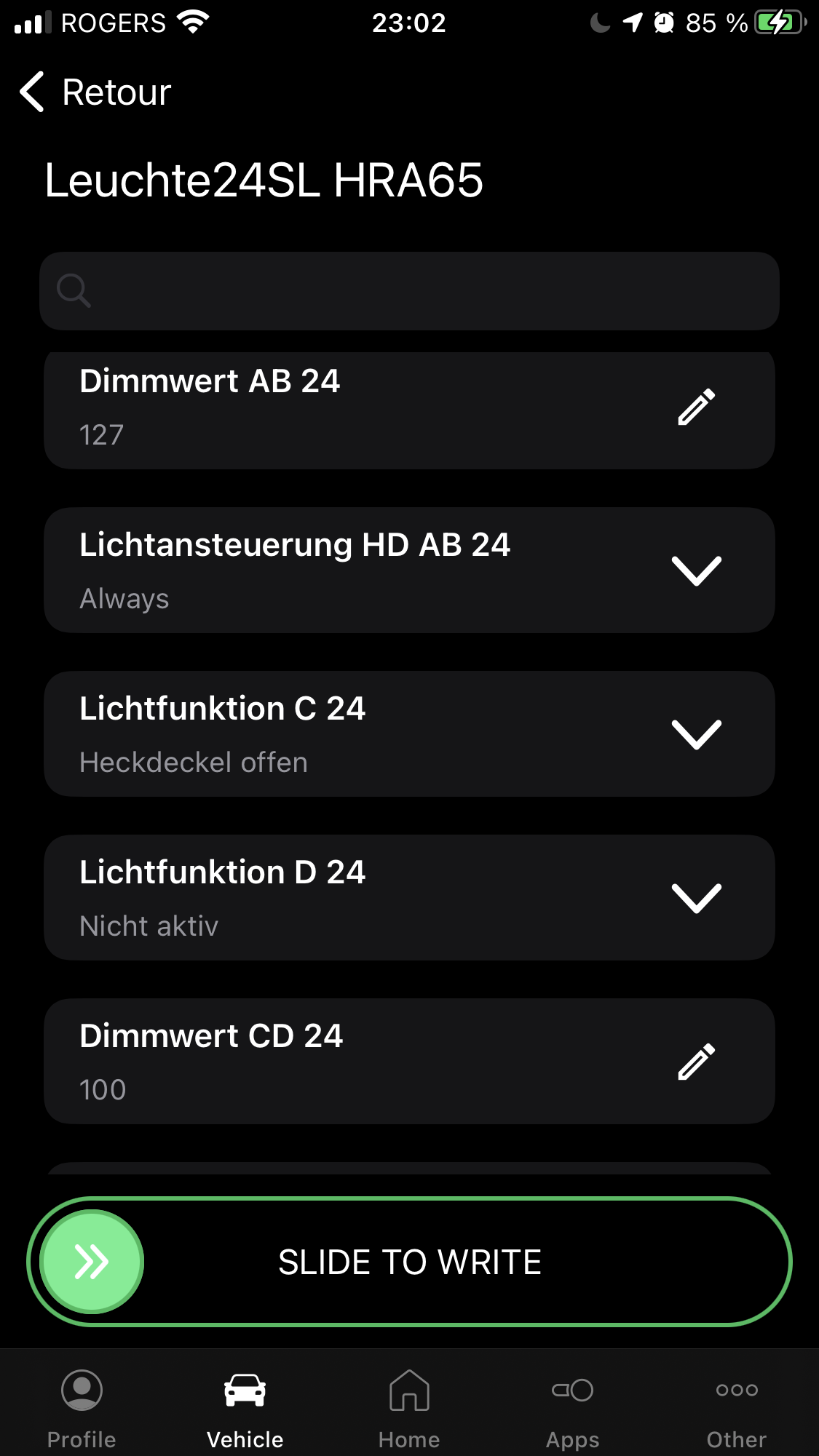Edit the Dimmwert CD 24 value
Image resolution: width=819 pixels, height=1456 pixels.
click(x=696, y=1062)
